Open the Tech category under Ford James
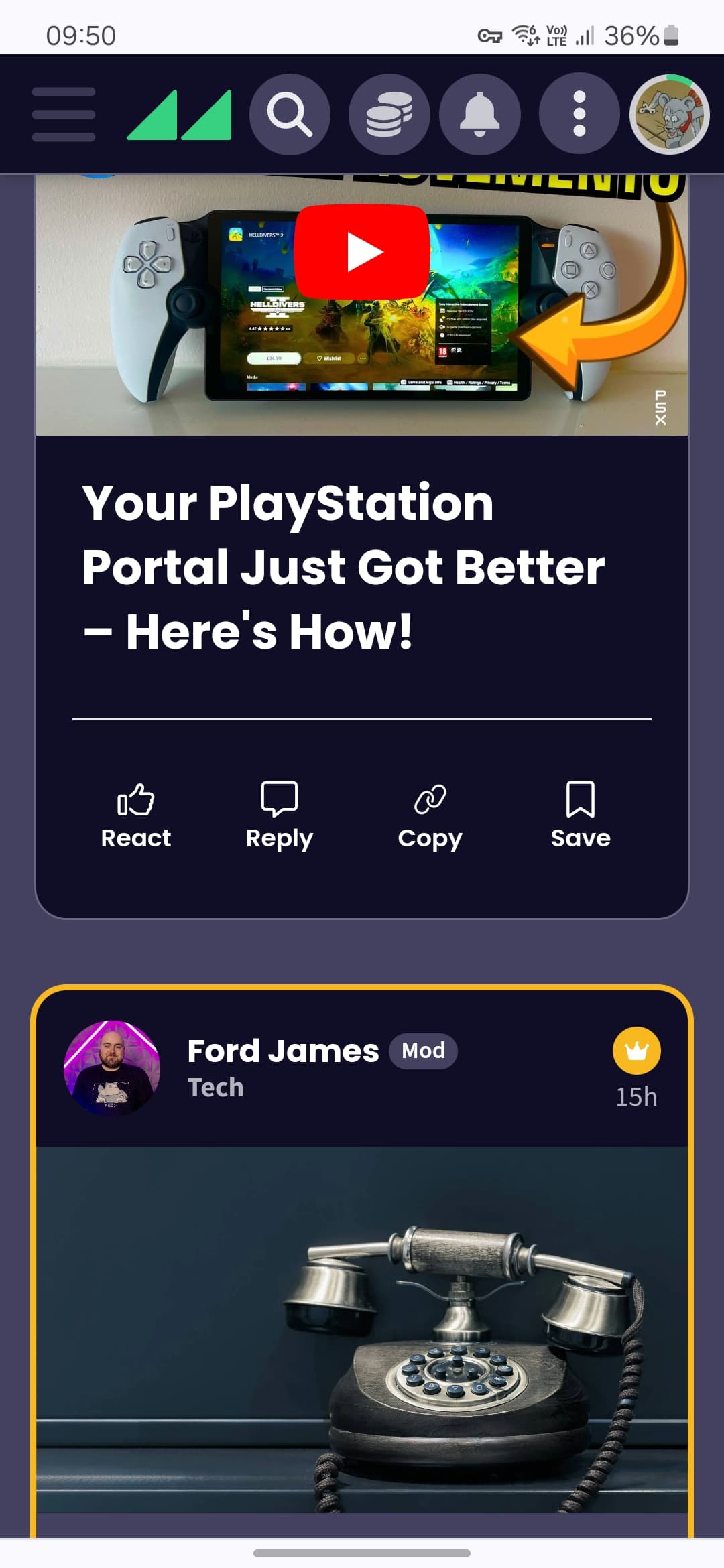724x1568 pixels. point(215,1088)
